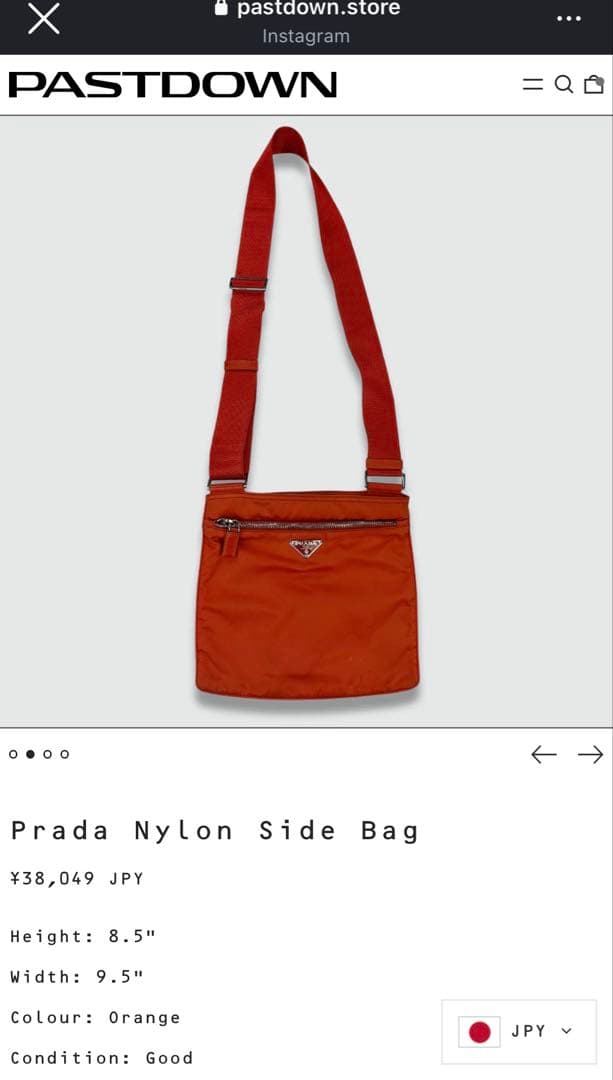The height and width of the screenshot is (1080, 613).
Task: Search the Pastdown store
Action: point(564,85)
